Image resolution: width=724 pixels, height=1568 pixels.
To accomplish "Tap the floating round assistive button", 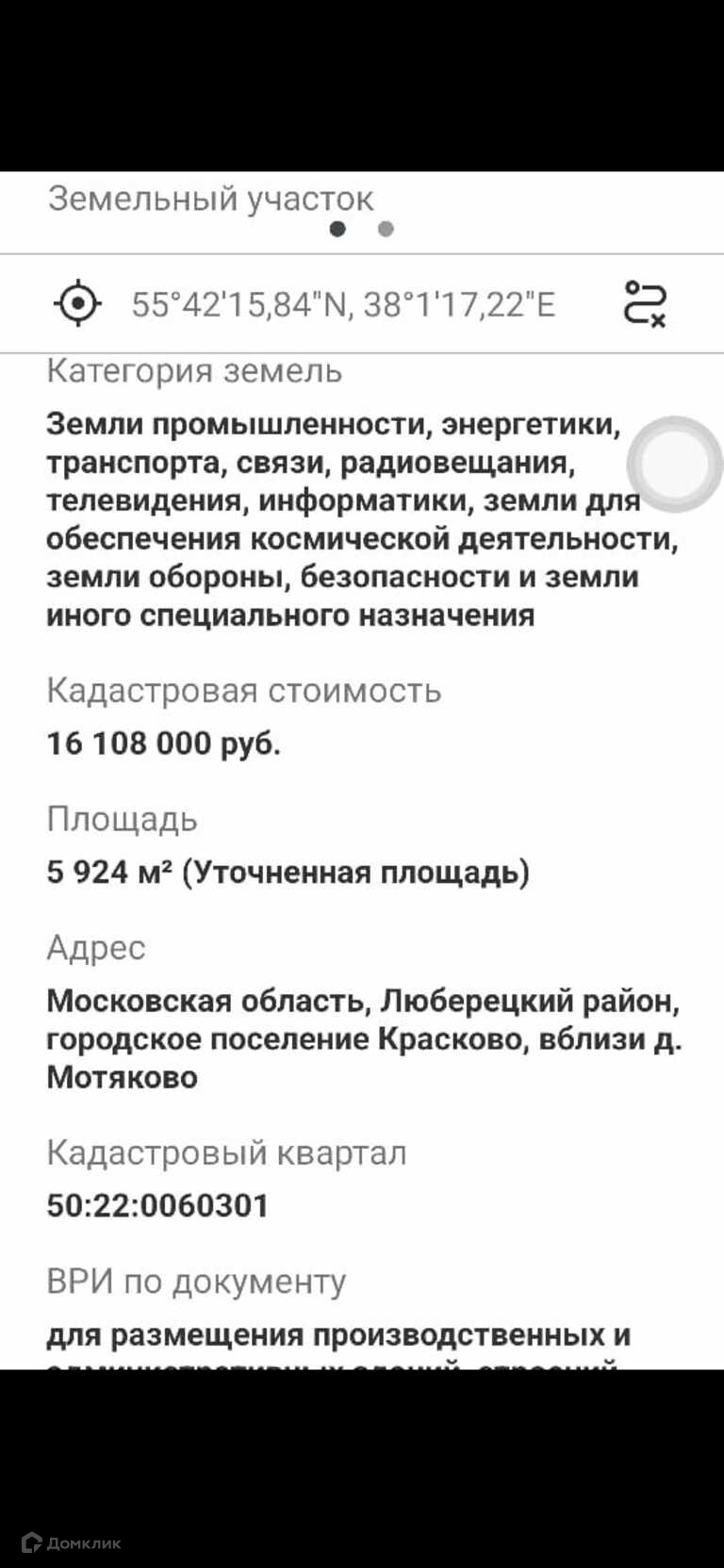I will click(x=674, y=464).
